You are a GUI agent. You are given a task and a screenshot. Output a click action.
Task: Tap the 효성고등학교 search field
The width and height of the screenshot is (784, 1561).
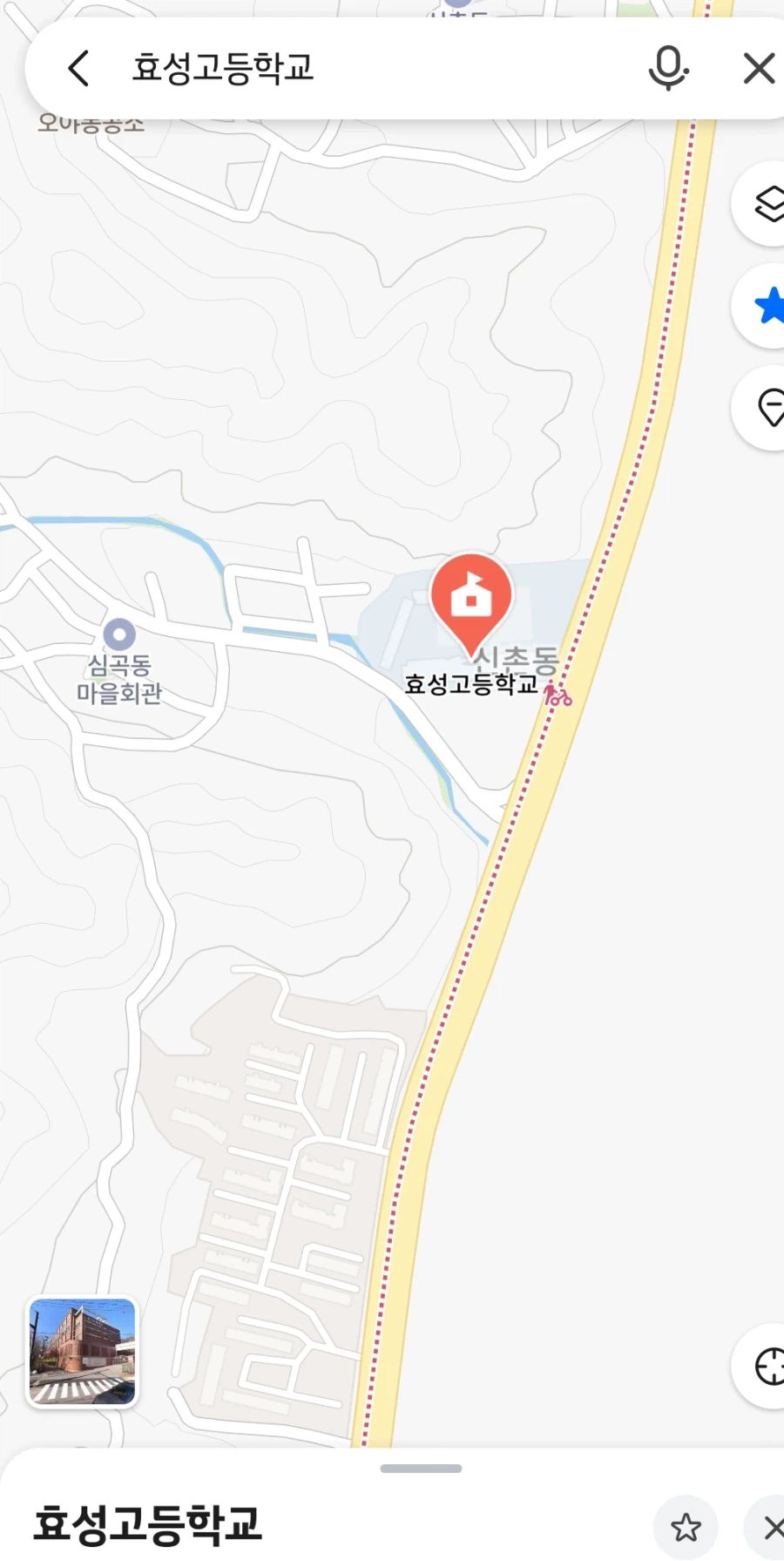coord(348,68)
